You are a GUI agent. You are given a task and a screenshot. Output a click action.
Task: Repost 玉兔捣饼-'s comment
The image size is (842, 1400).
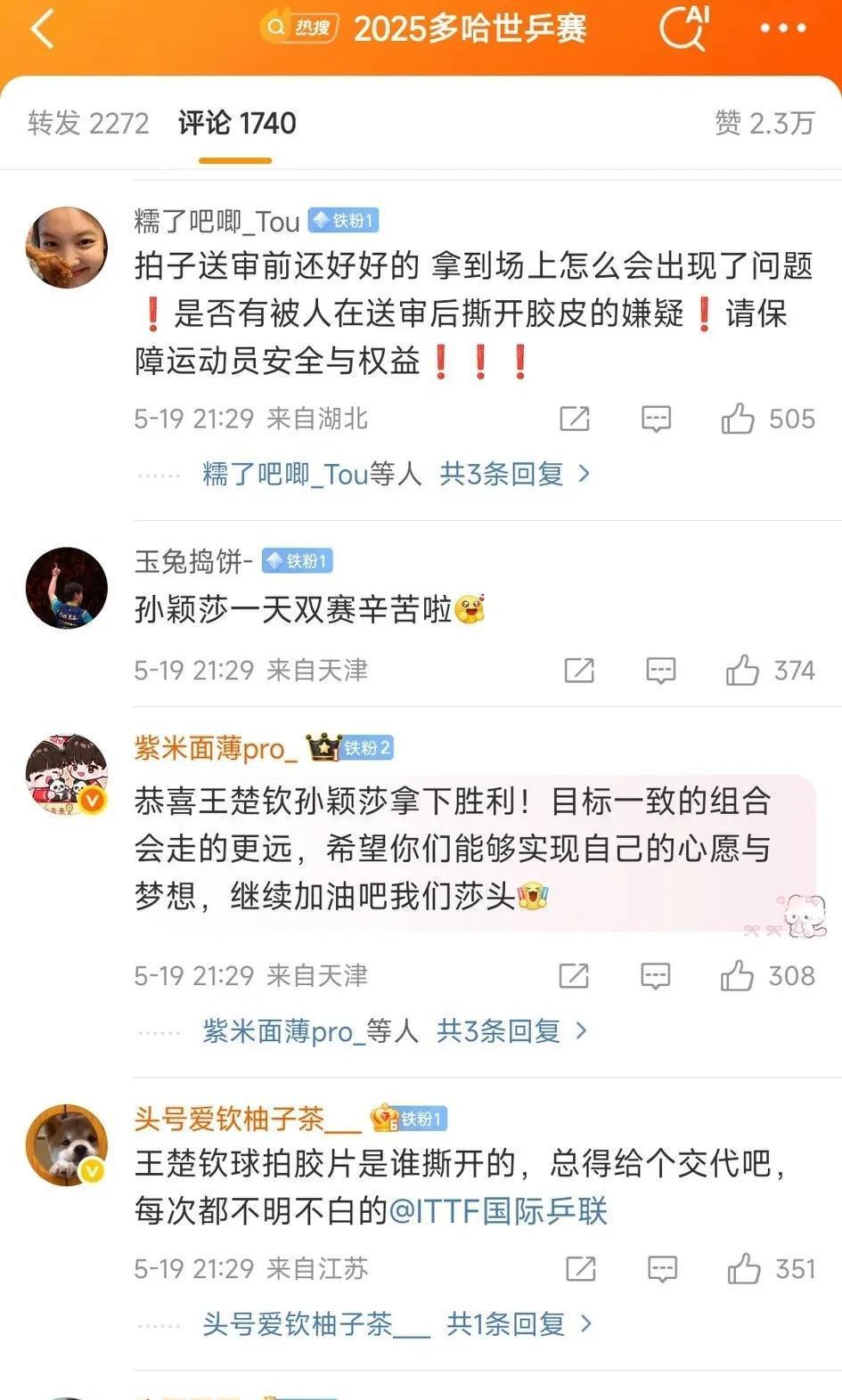pyautogui.click(x=579, y=671)
